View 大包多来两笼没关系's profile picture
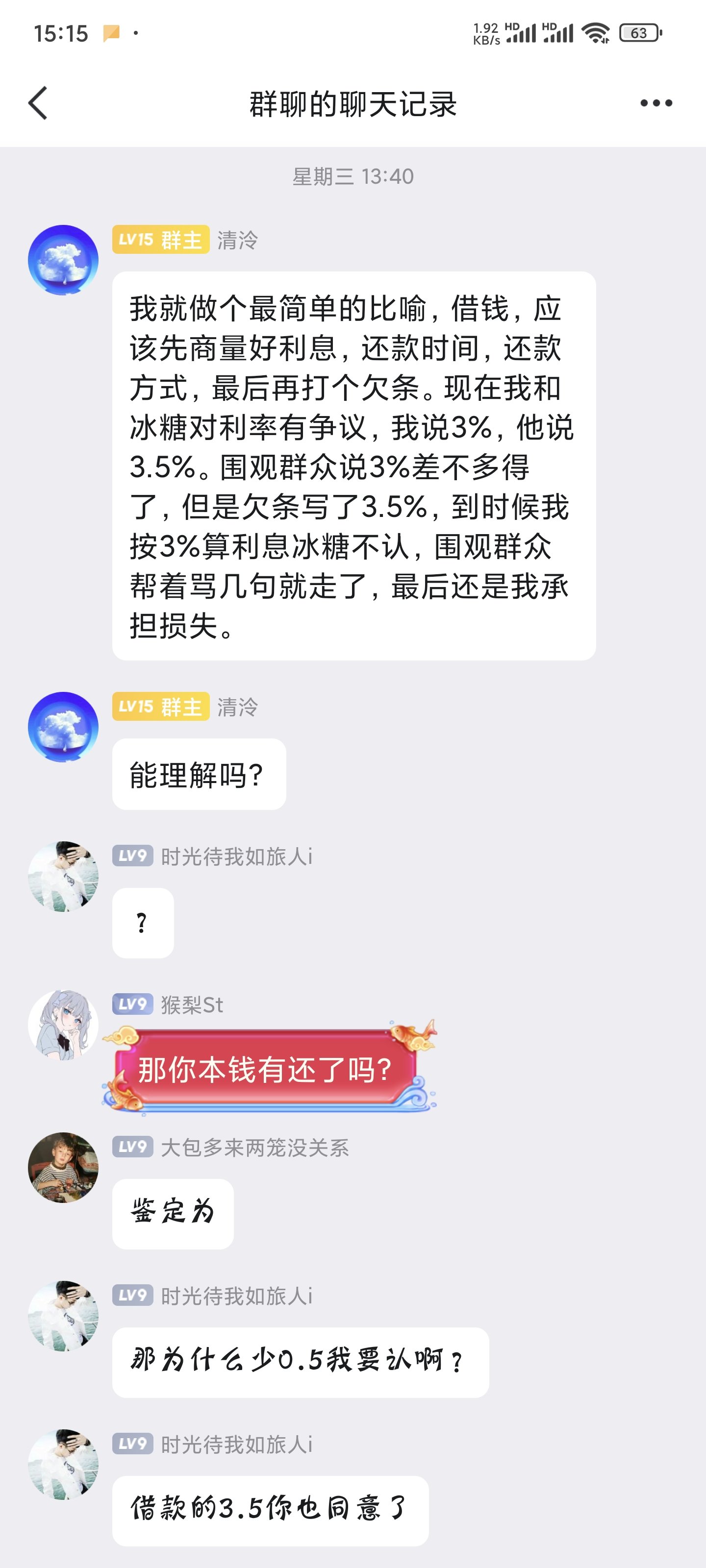706x1568 pixels. [63, 1168]
